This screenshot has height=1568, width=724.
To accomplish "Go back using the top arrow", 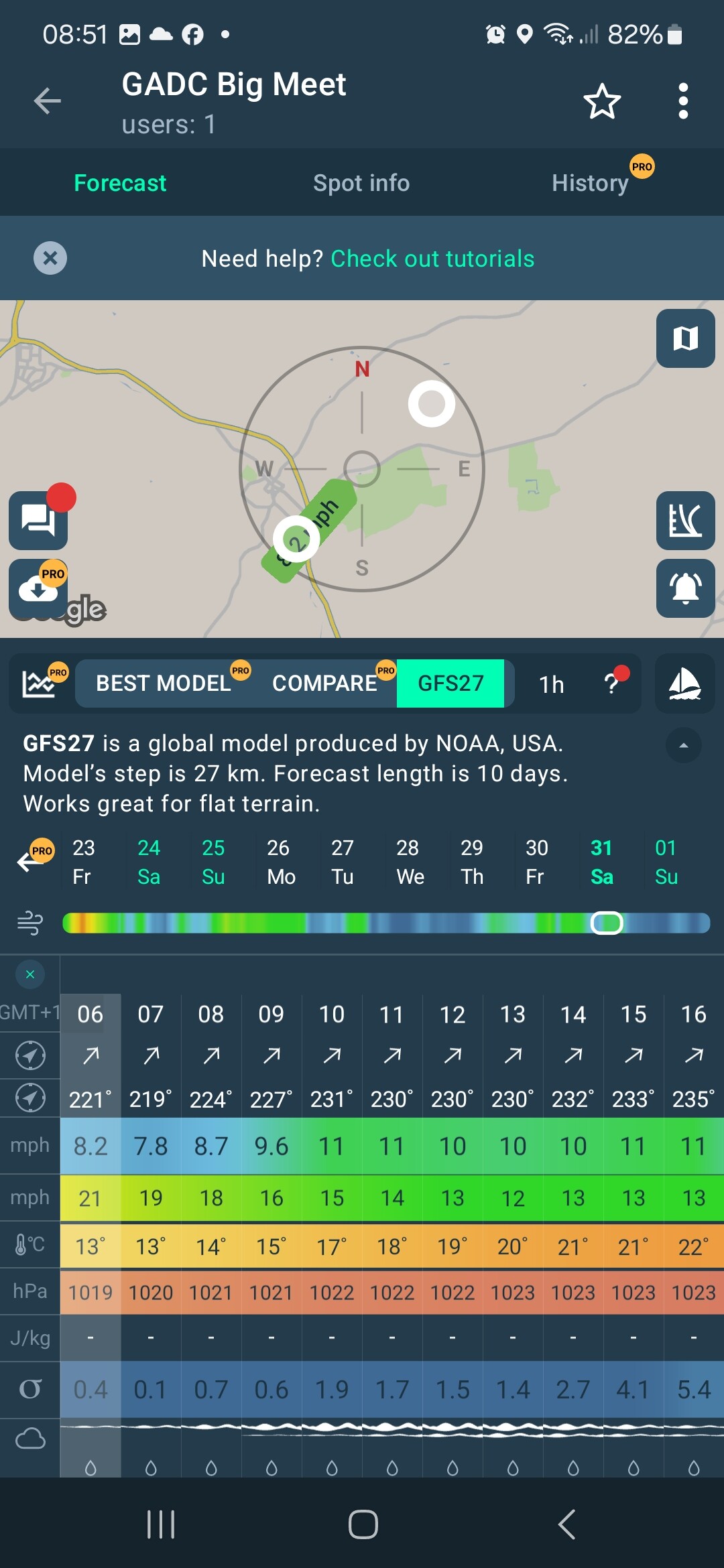I will pyautogui.click(x=47, y=101).
